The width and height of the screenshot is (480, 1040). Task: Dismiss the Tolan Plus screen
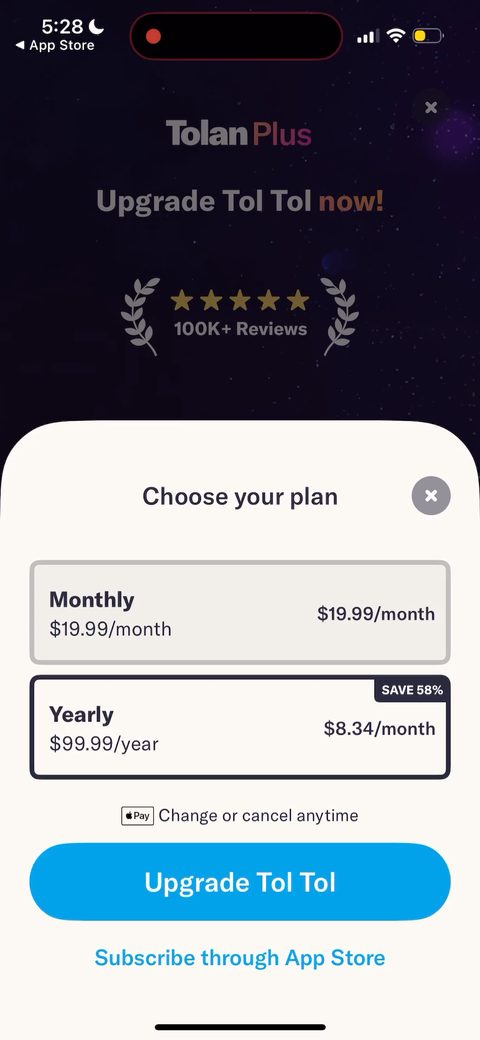pyautogui.click(x=431, y=107)
